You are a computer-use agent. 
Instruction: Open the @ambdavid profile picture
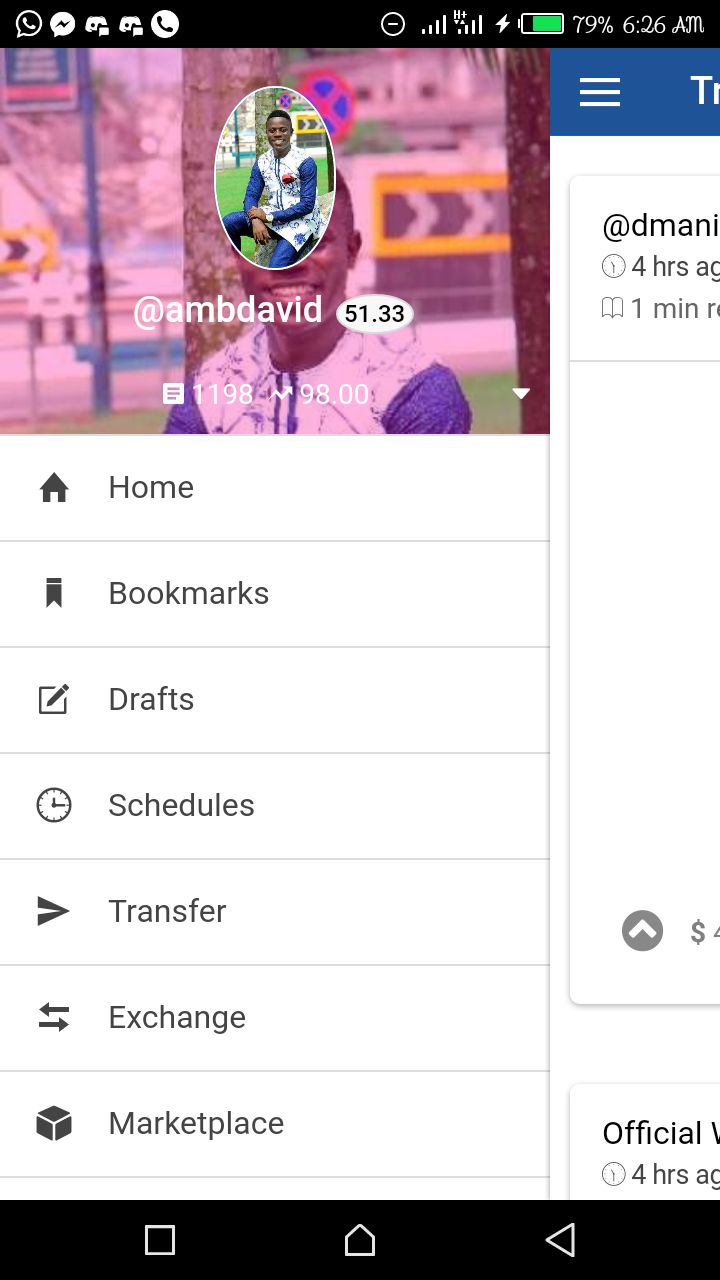coord(275,178)
